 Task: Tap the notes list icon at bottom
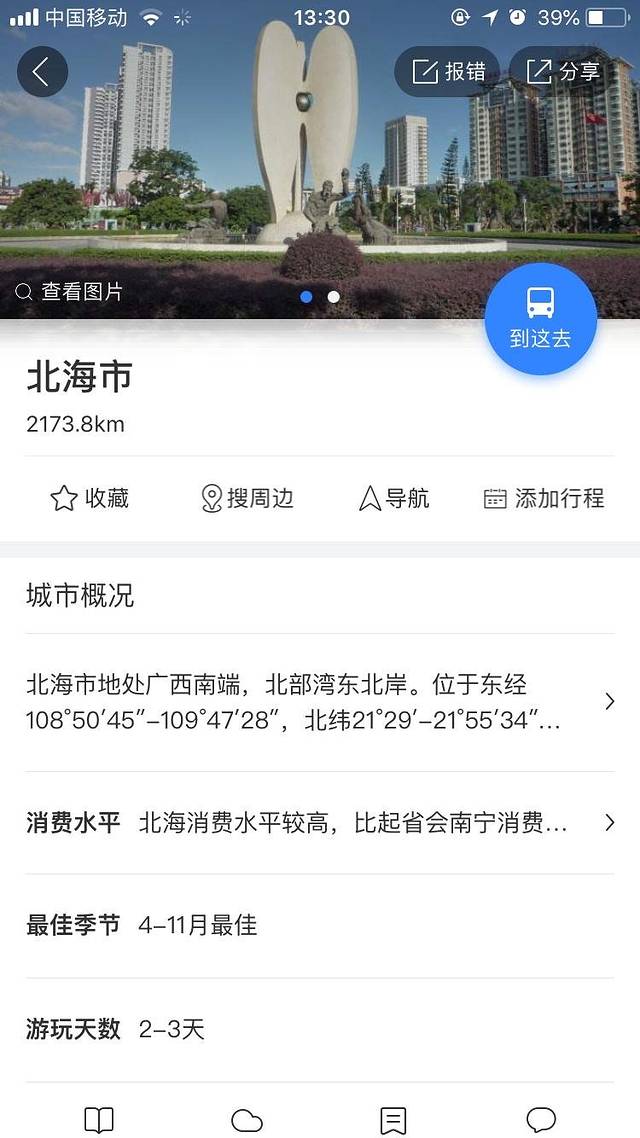pyautogui.click(x=393, y=1120)
